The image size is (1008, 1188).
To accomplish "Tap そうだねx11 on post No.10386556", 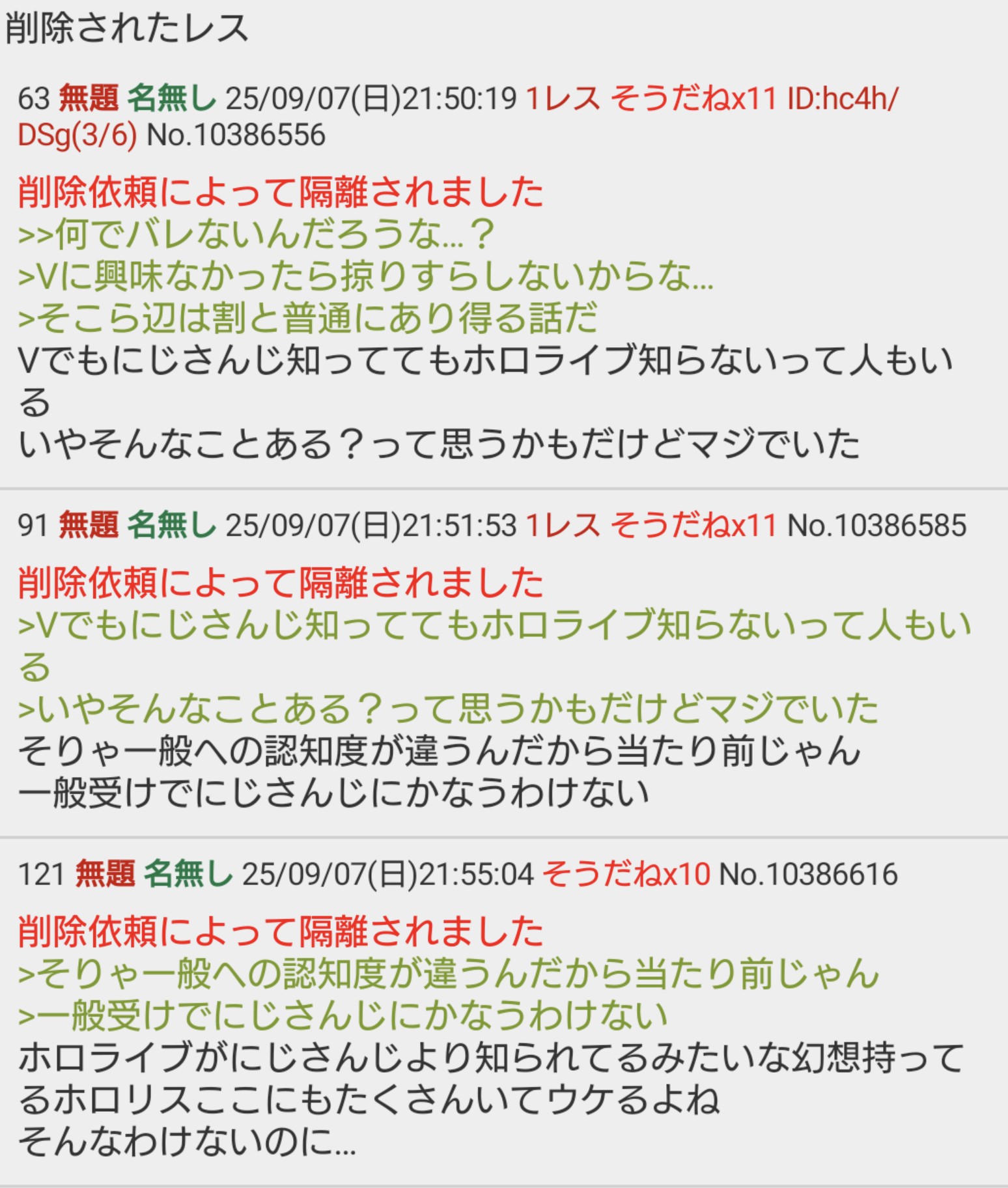I will coord(693,99).
